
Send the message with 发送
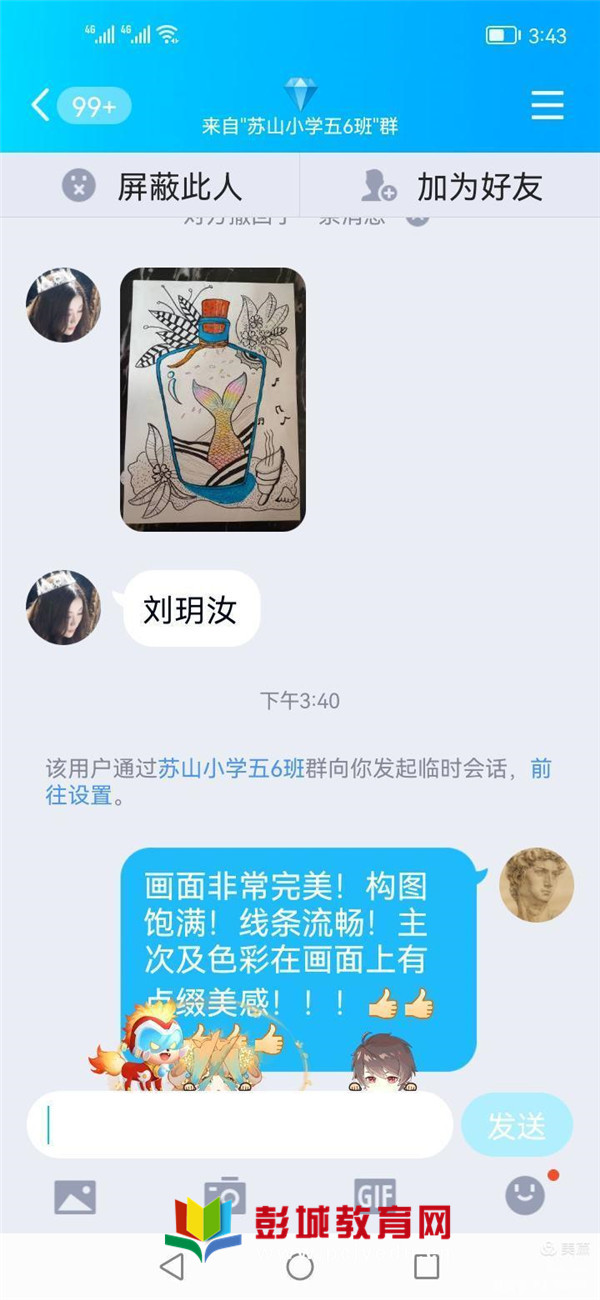coord(516,1125)
